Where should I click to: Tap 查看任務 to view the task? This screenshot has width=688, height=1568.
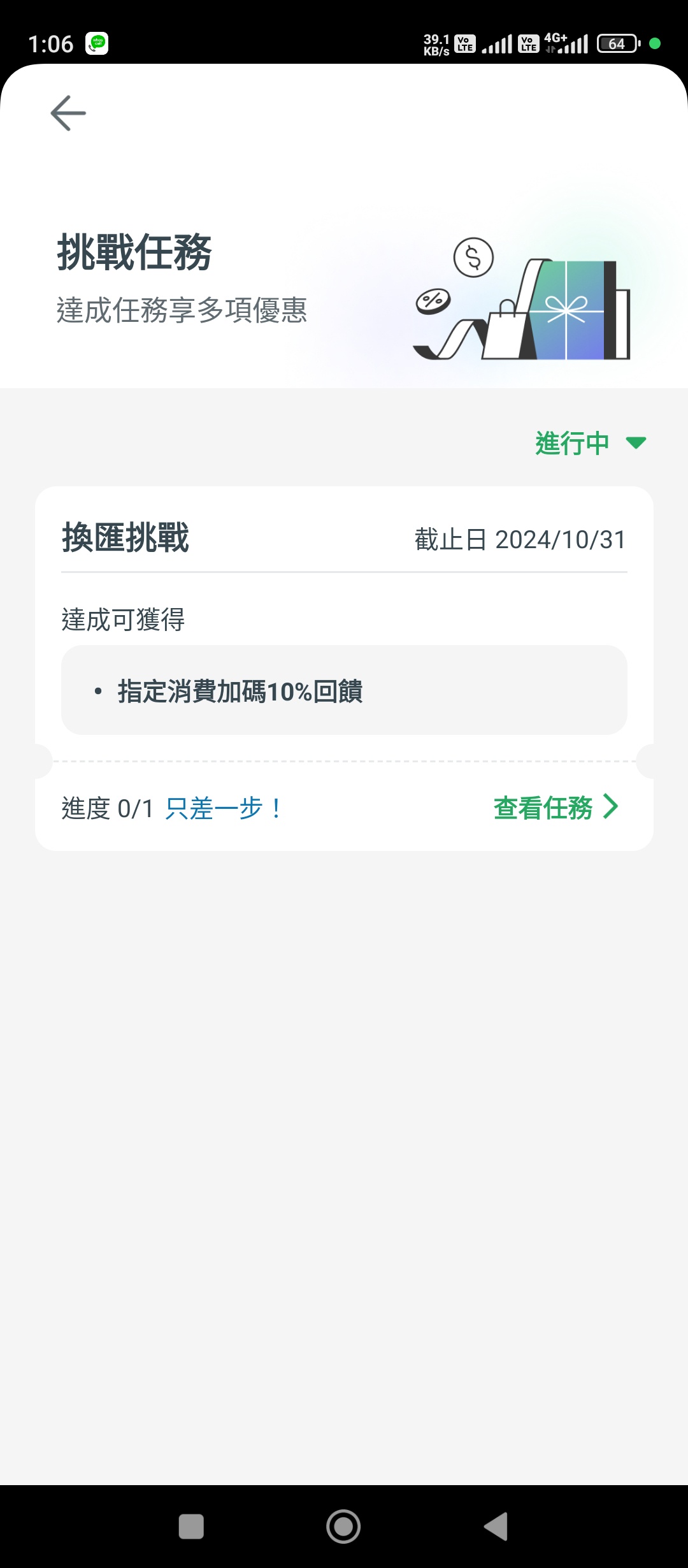coord(555,808)
